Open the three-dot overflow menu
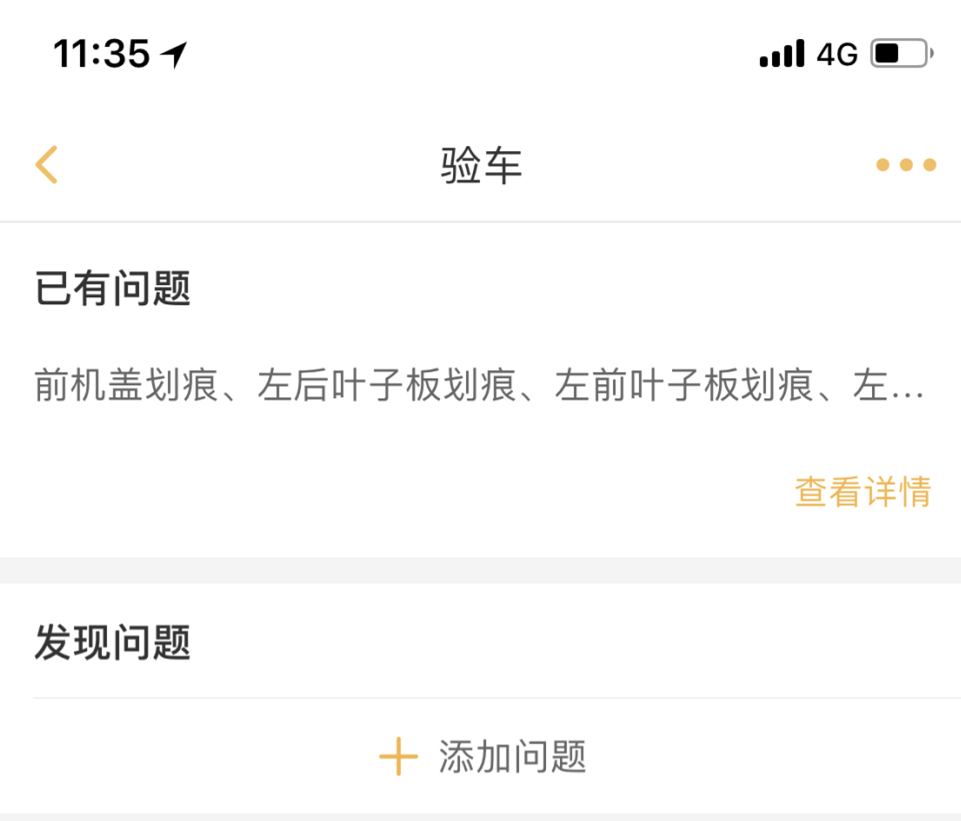Image resolution: width=961 pixels, height=821 pixels. (x=905, y=165)
